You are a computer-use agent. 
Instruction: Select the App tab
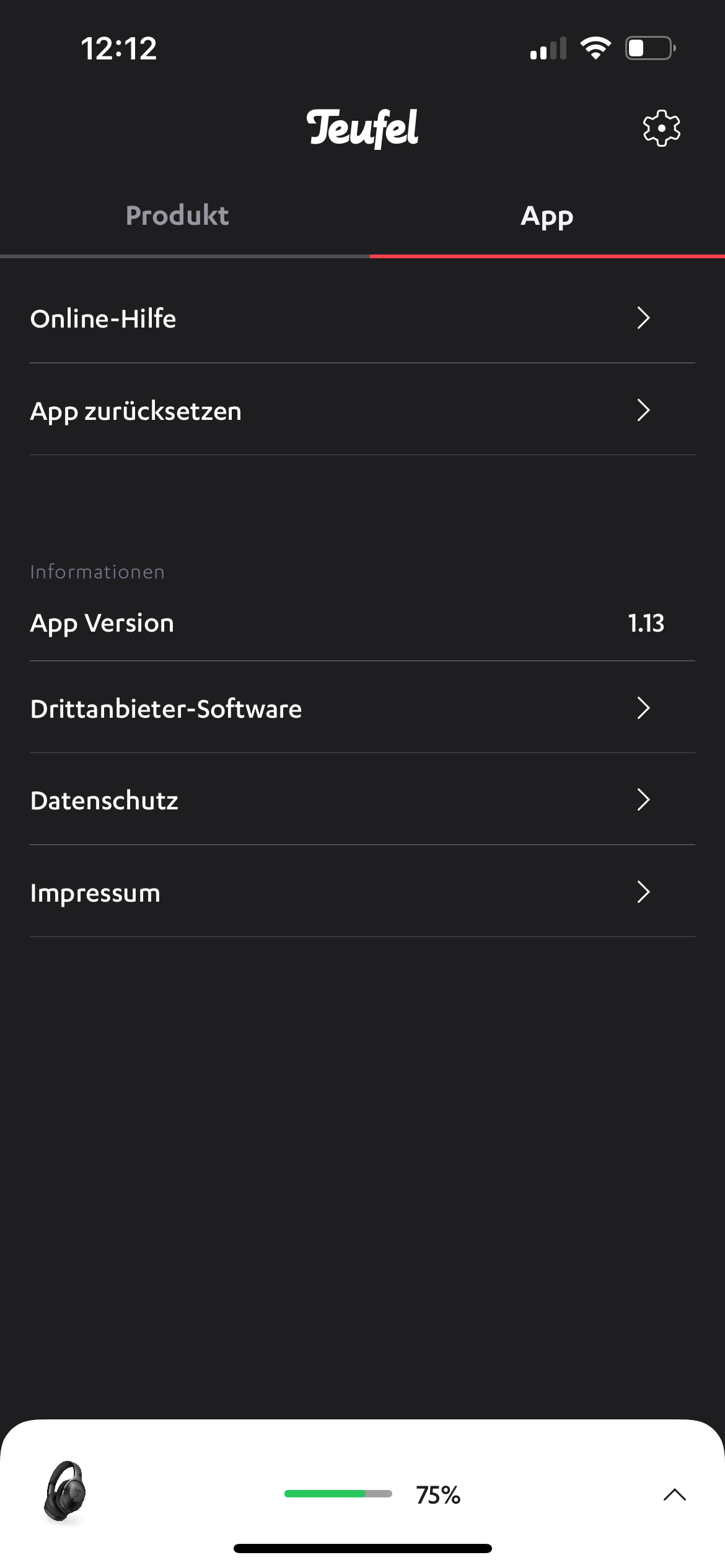pyautogui.click(x=547, y=216)
